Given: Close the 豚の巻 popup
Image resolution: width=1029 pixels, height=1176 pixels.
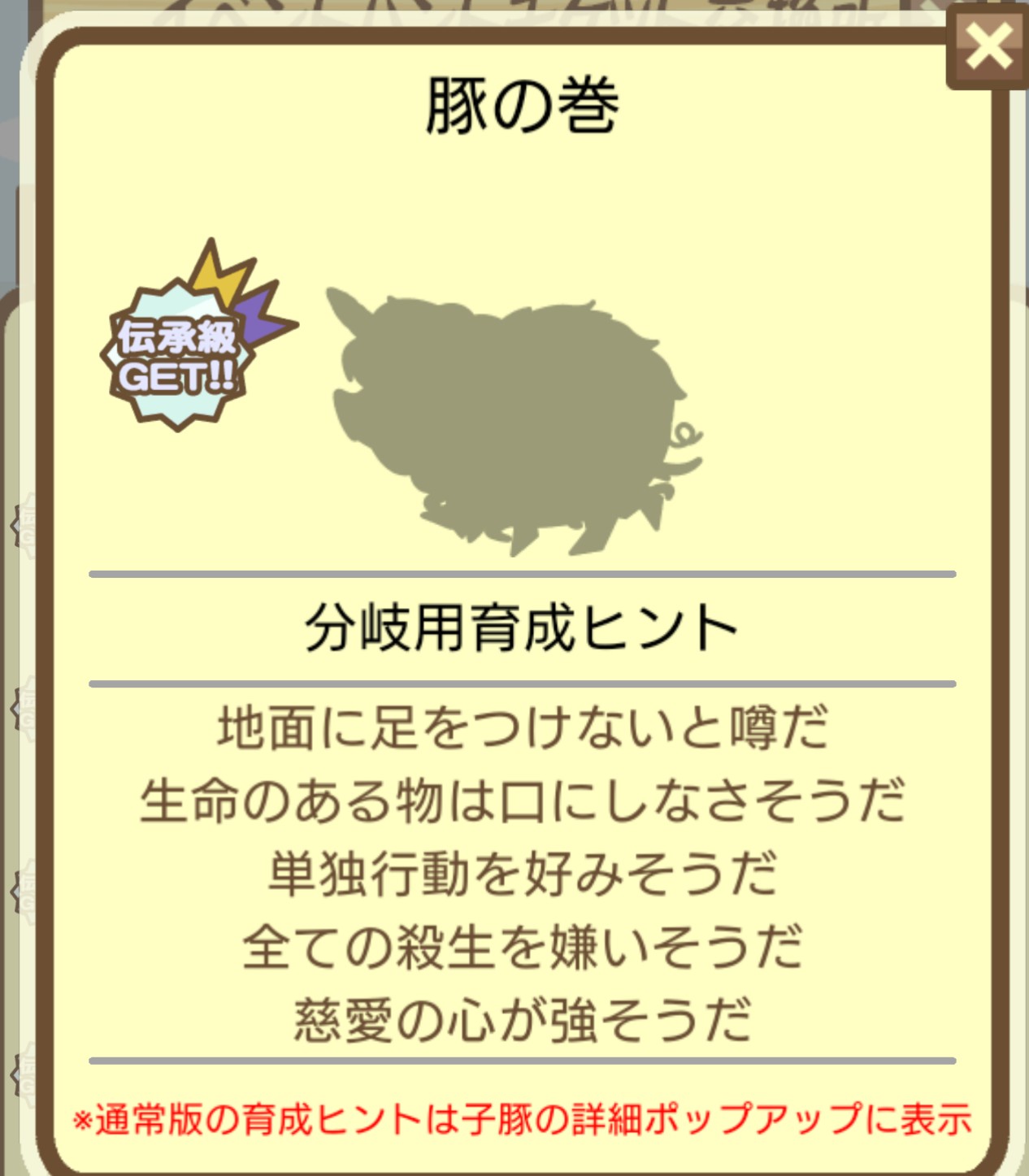Looking at the screenshot, I should 988,46.
